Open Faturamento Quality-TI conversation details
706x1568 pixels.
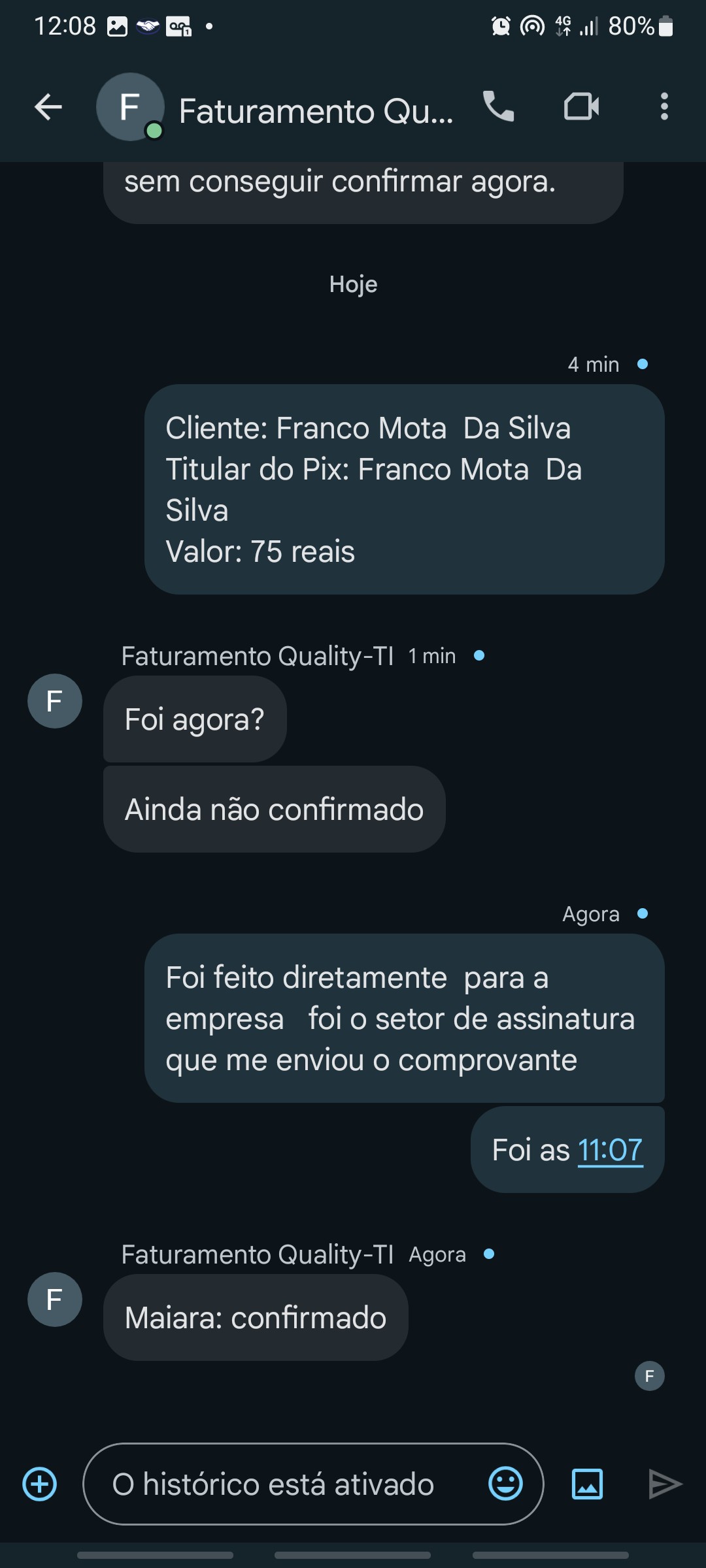(x=315, y=111)
